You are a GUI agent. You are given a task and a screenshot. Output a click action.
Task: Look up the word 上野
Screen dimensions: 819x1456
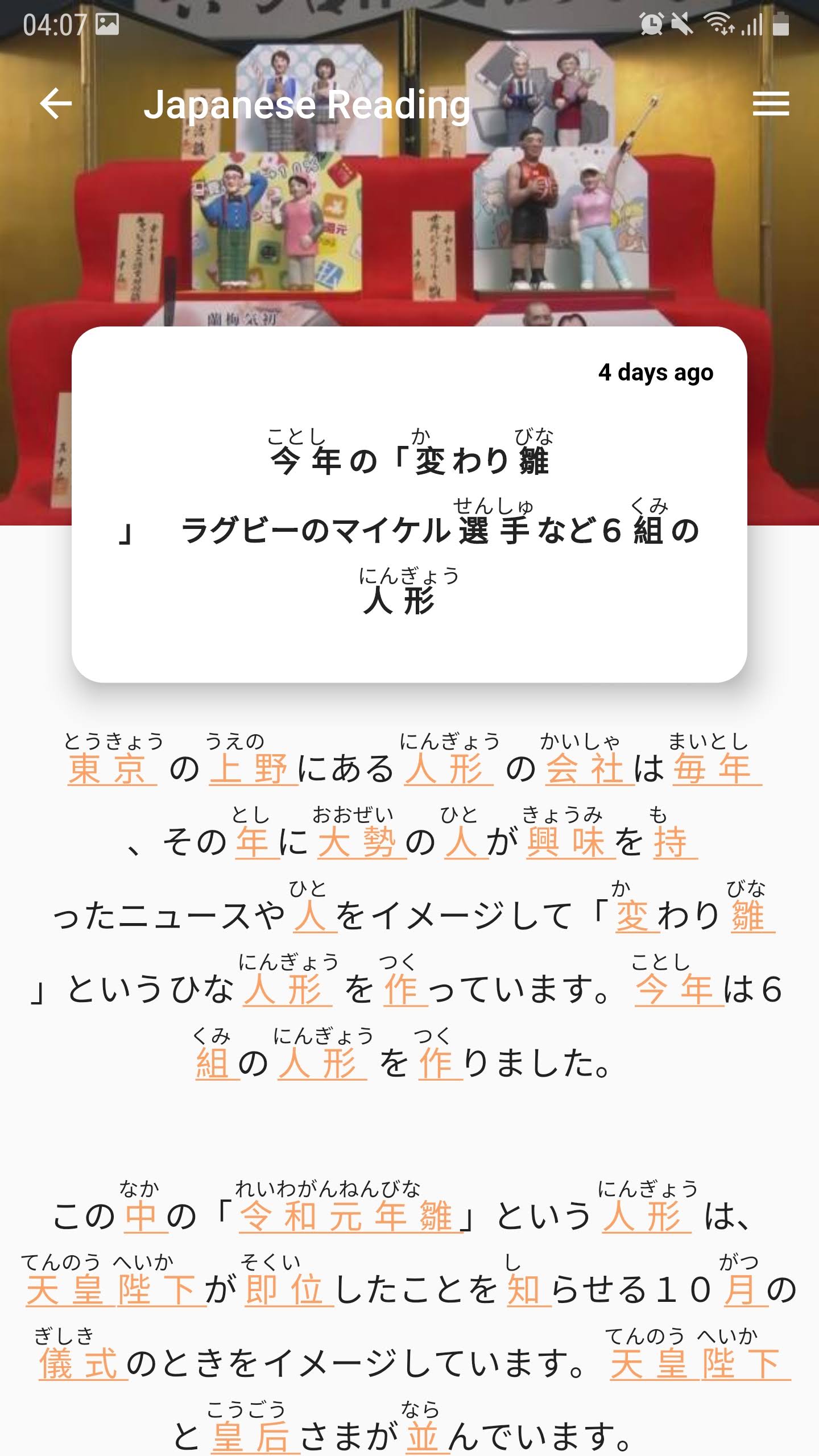(253, 769)
